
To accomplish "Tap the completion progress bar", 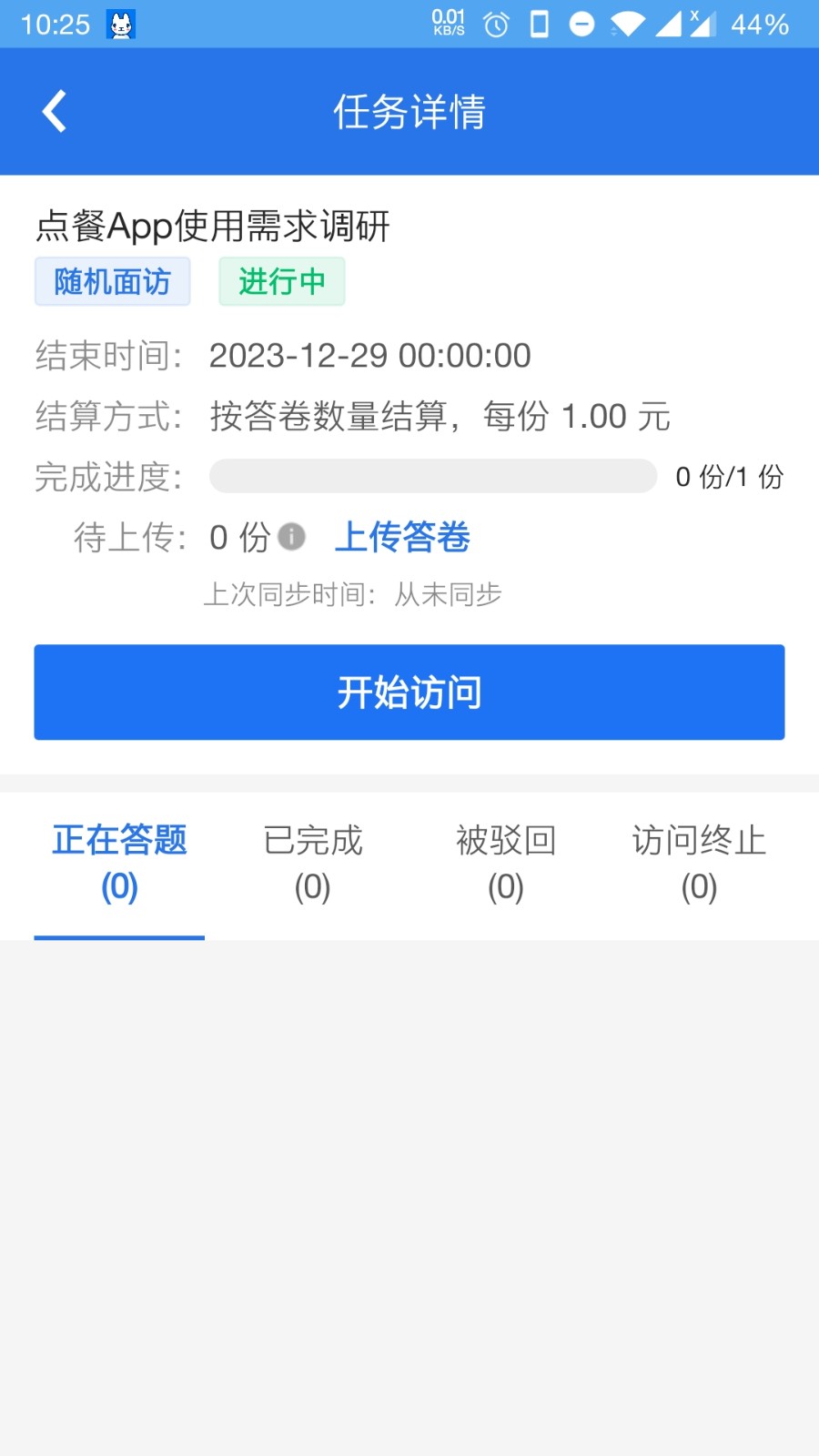I will [432, 476].
